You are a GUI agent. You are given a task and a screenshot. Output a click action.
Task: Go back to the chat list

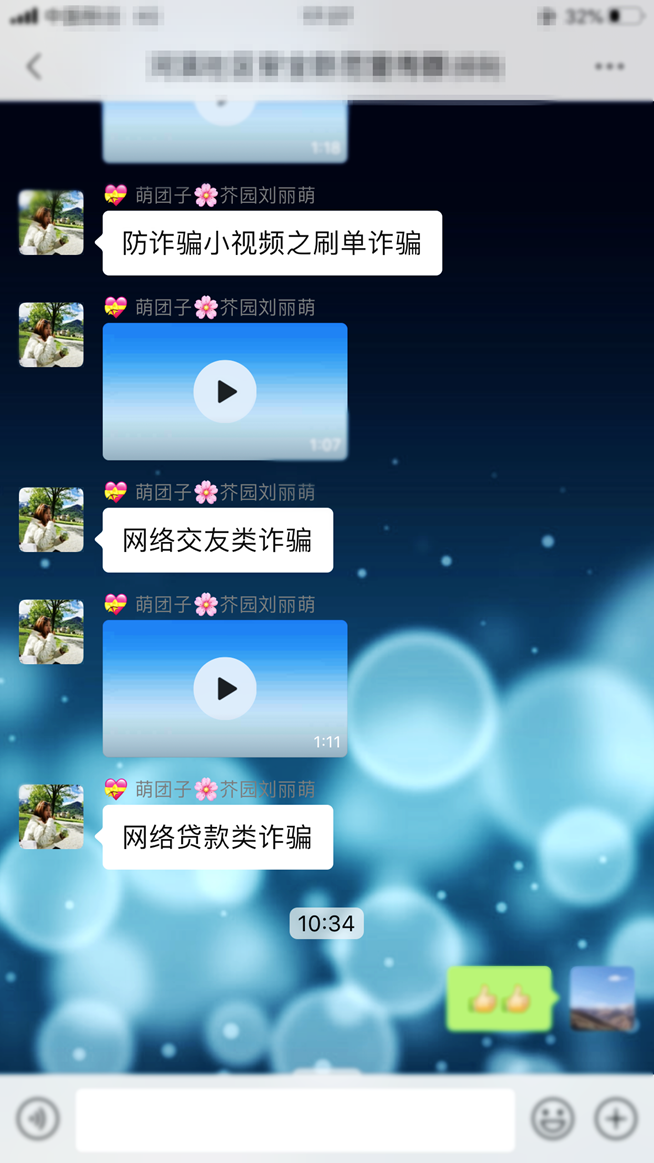point(35,66)
